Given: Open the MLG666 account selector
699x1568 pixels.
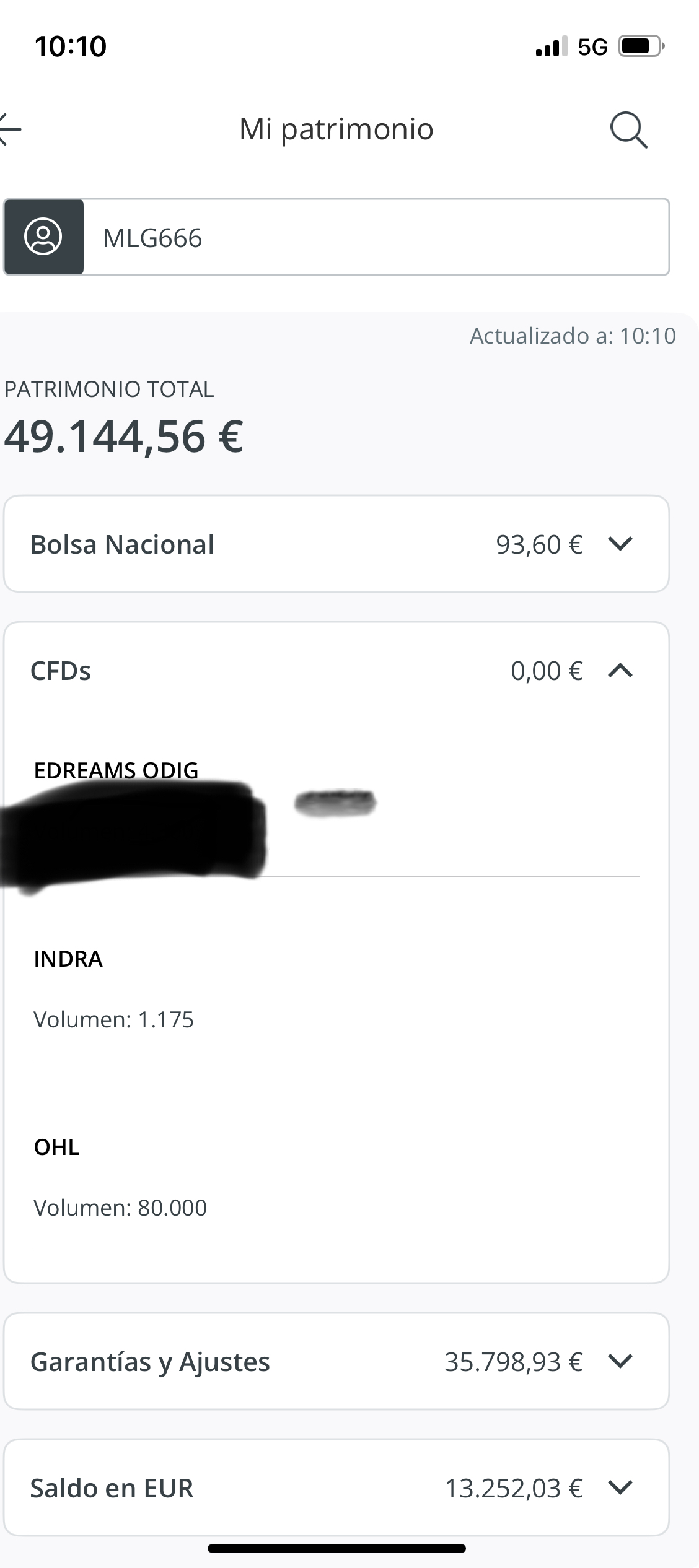Looking at the screenshot, I should (x=336, y=237).
